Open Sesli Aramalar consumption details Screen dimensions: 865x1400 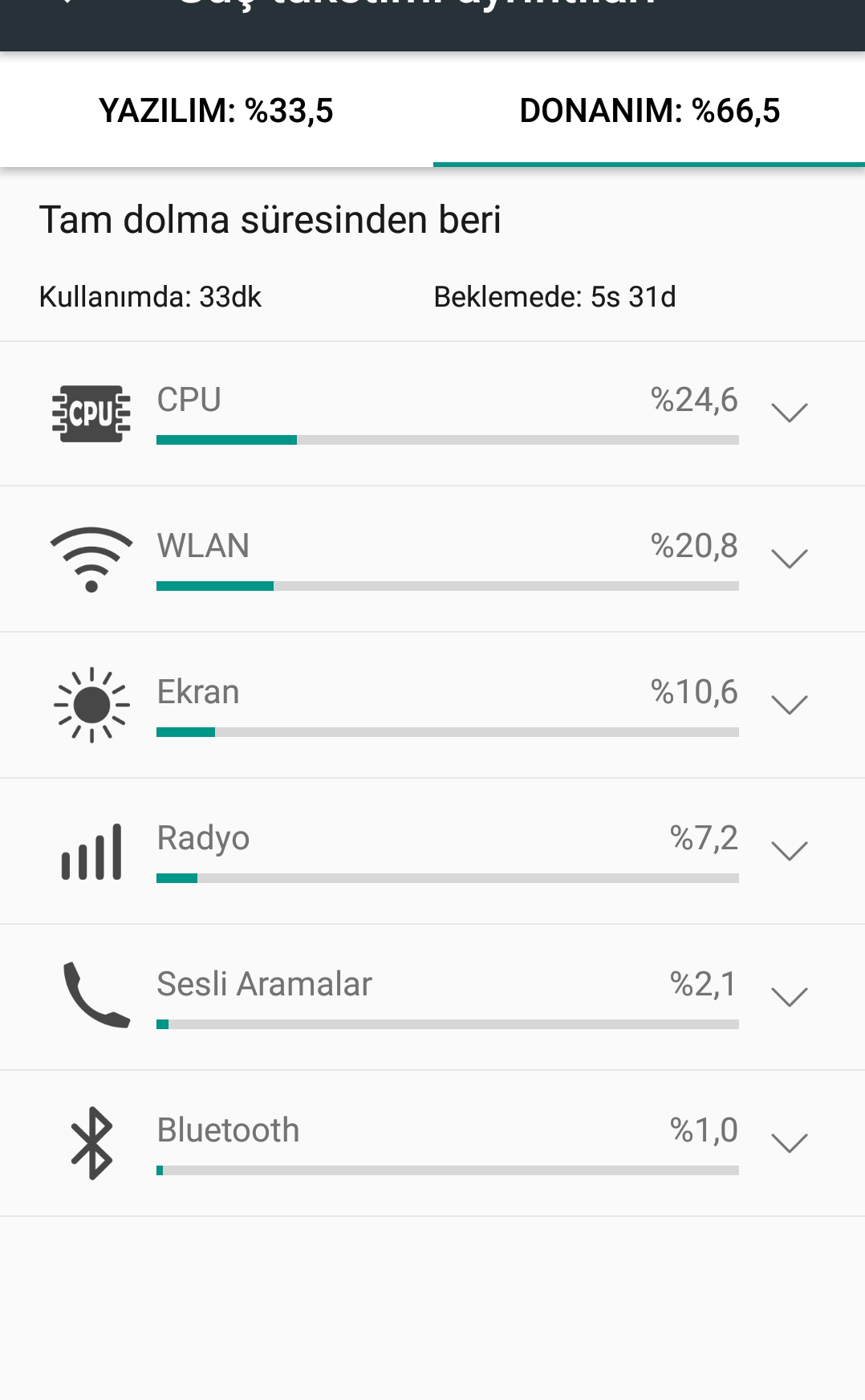click(x=789, y=997)
